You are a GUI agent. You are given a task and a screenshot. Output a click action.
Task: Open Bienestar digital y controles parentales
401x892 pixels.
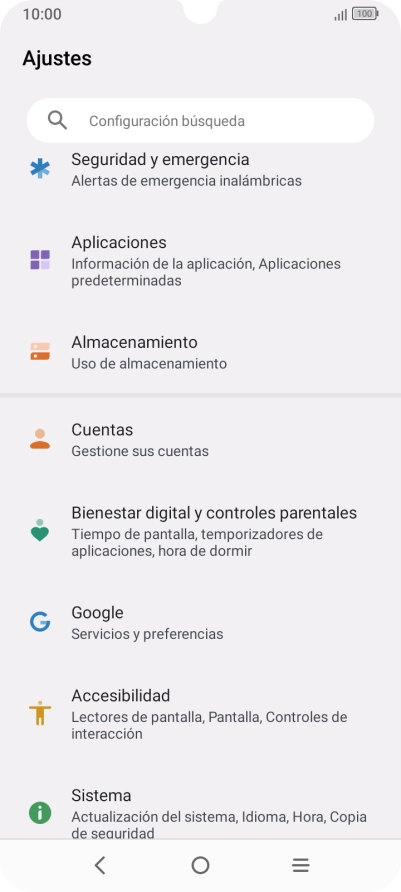point(200,531)
